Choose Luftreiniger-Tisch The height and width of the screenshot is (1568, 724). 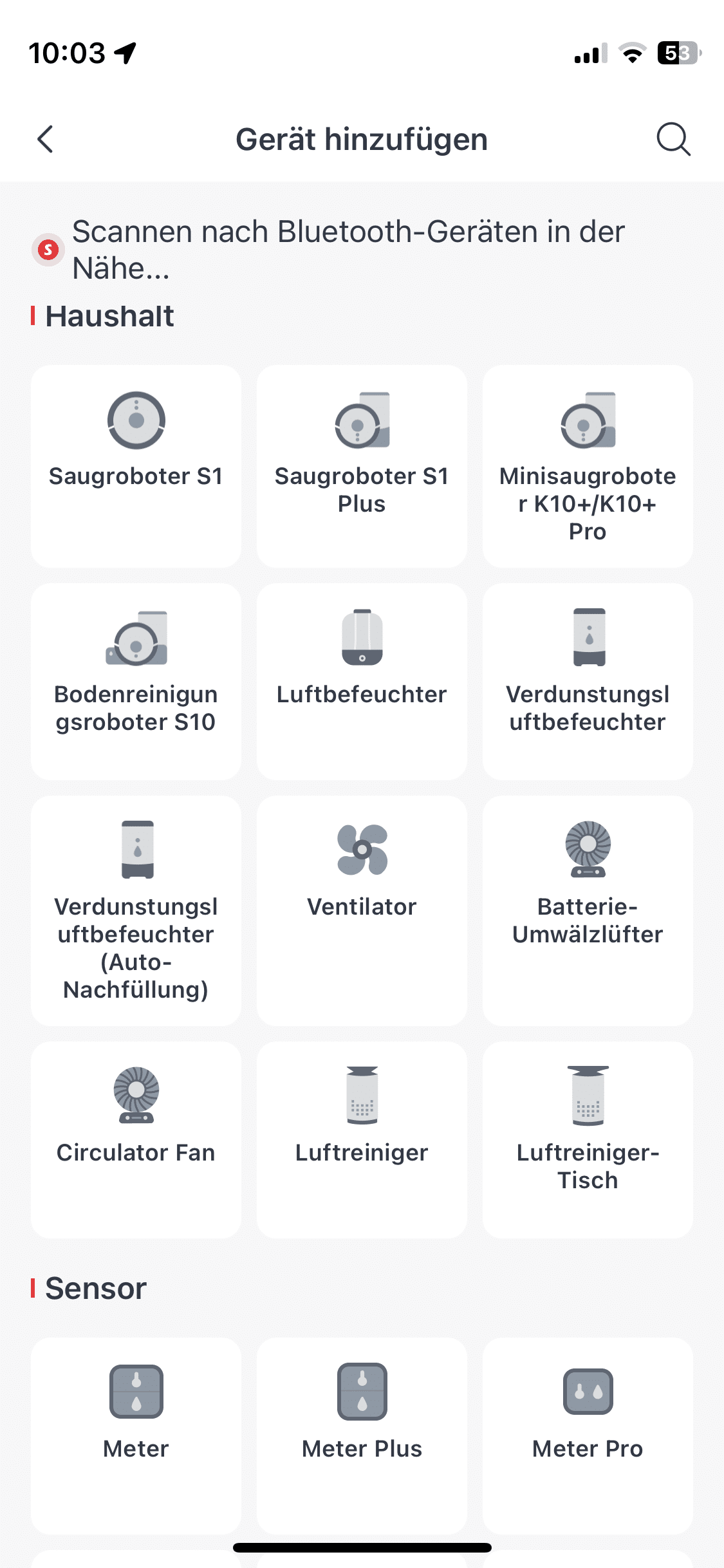[x=588, y=1139]
